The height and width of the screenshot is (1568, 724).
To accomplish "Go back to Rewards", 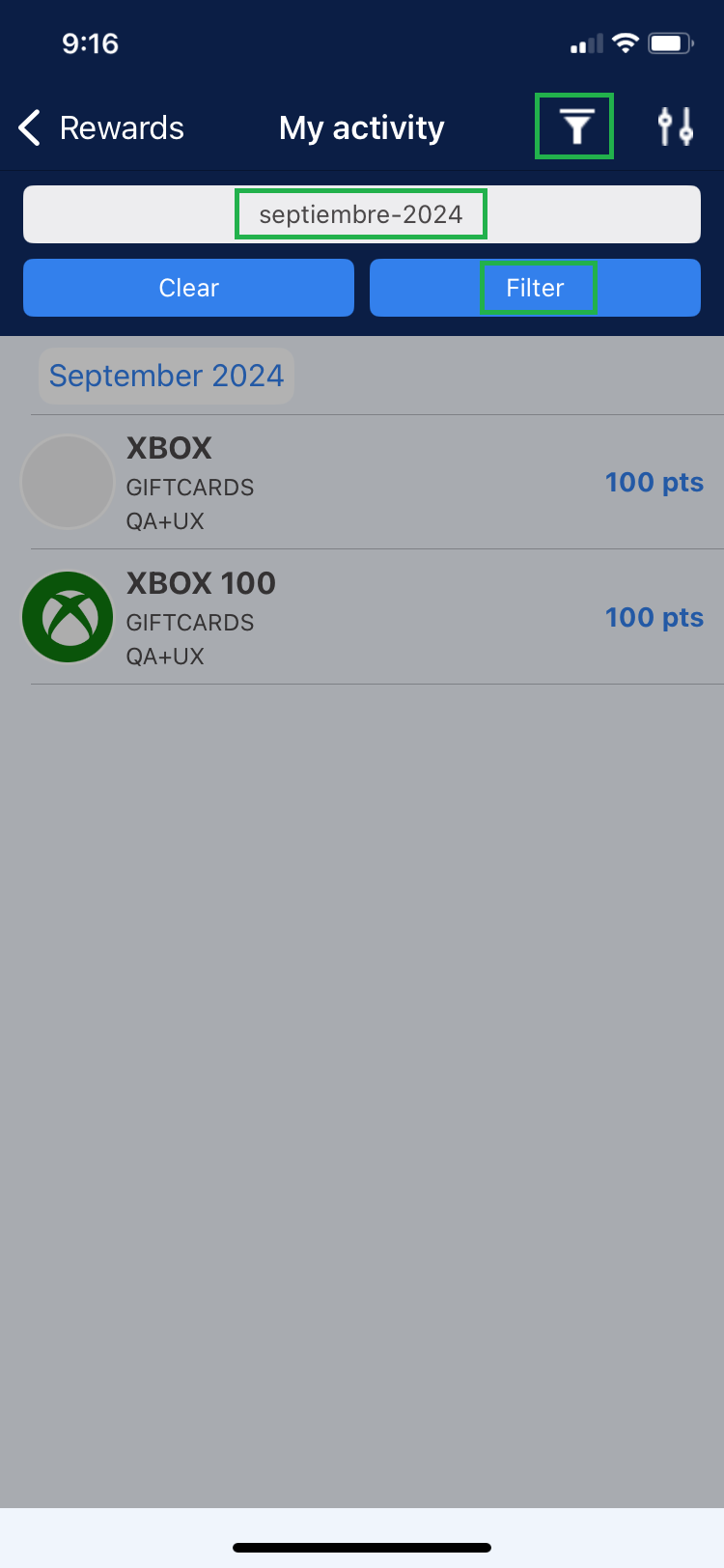I will 101,127.
